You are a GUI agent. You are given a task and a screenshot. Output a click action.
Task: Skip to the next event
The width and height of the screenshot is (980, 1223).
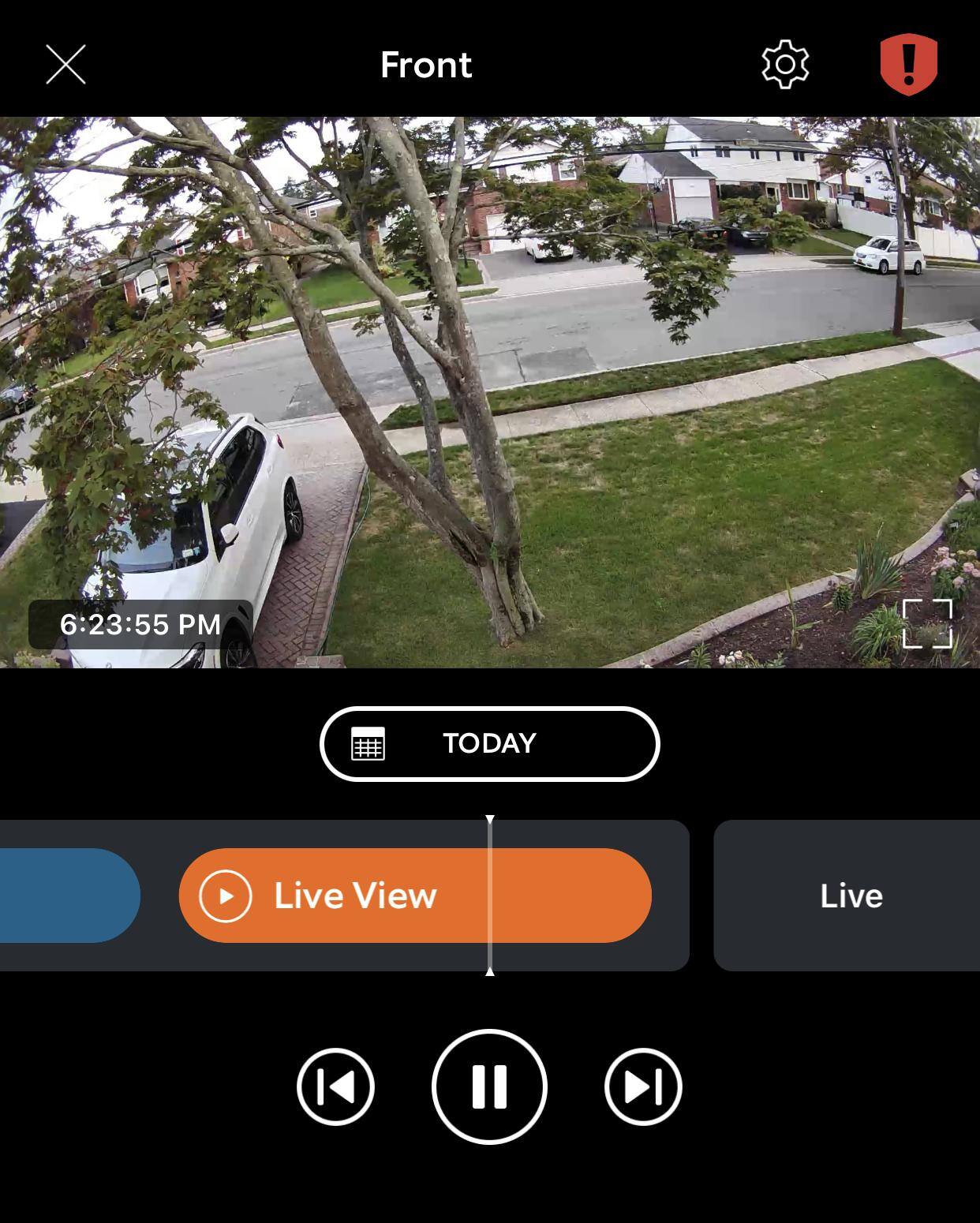643,1086
